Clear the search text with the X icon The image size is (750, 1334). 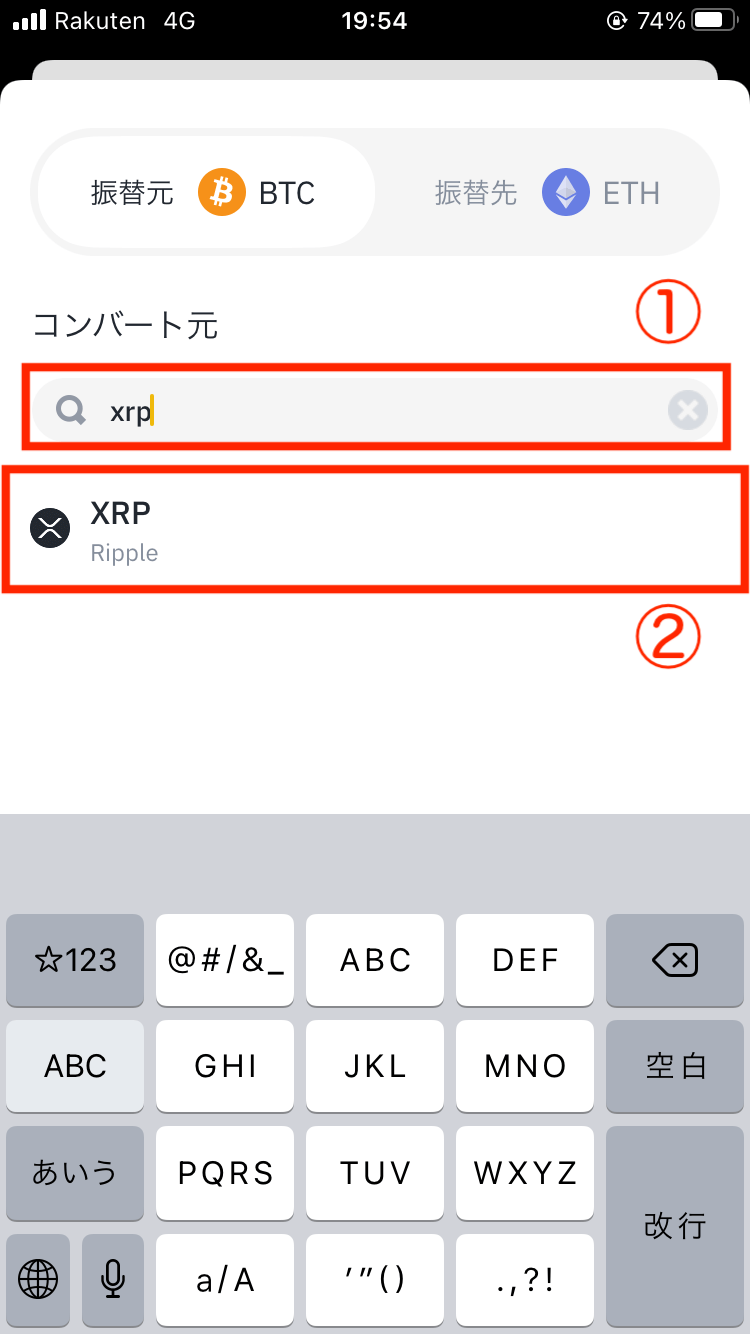(x=688, y=410)
